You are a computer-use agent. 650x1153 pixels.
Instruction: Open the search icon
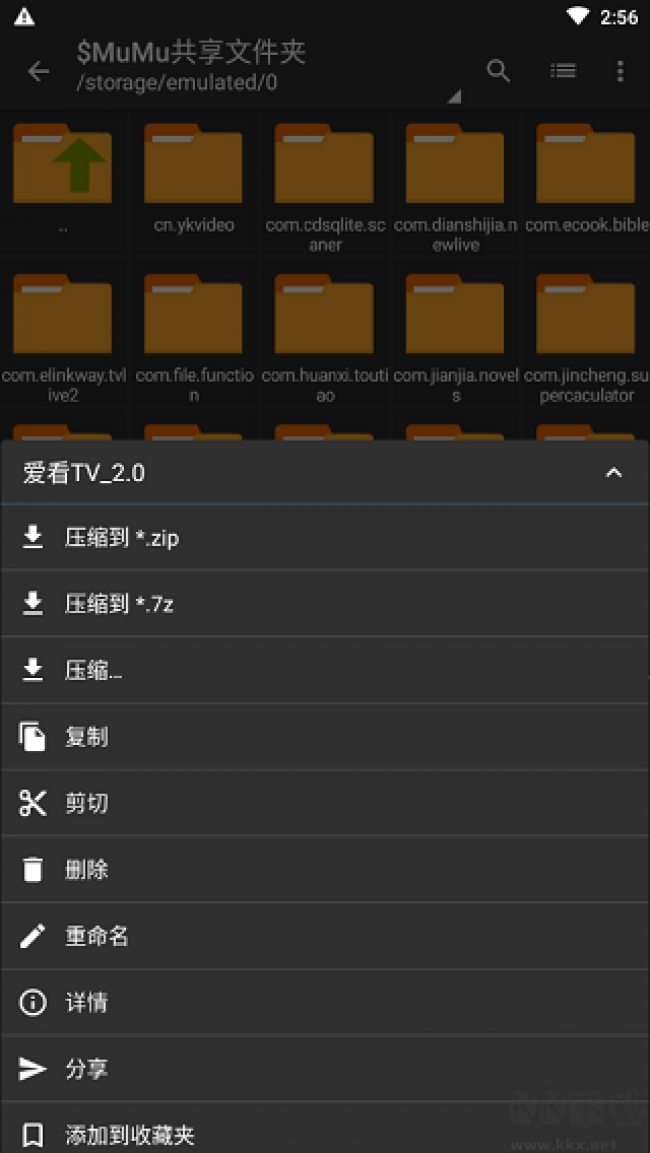[x=498, y=71]
